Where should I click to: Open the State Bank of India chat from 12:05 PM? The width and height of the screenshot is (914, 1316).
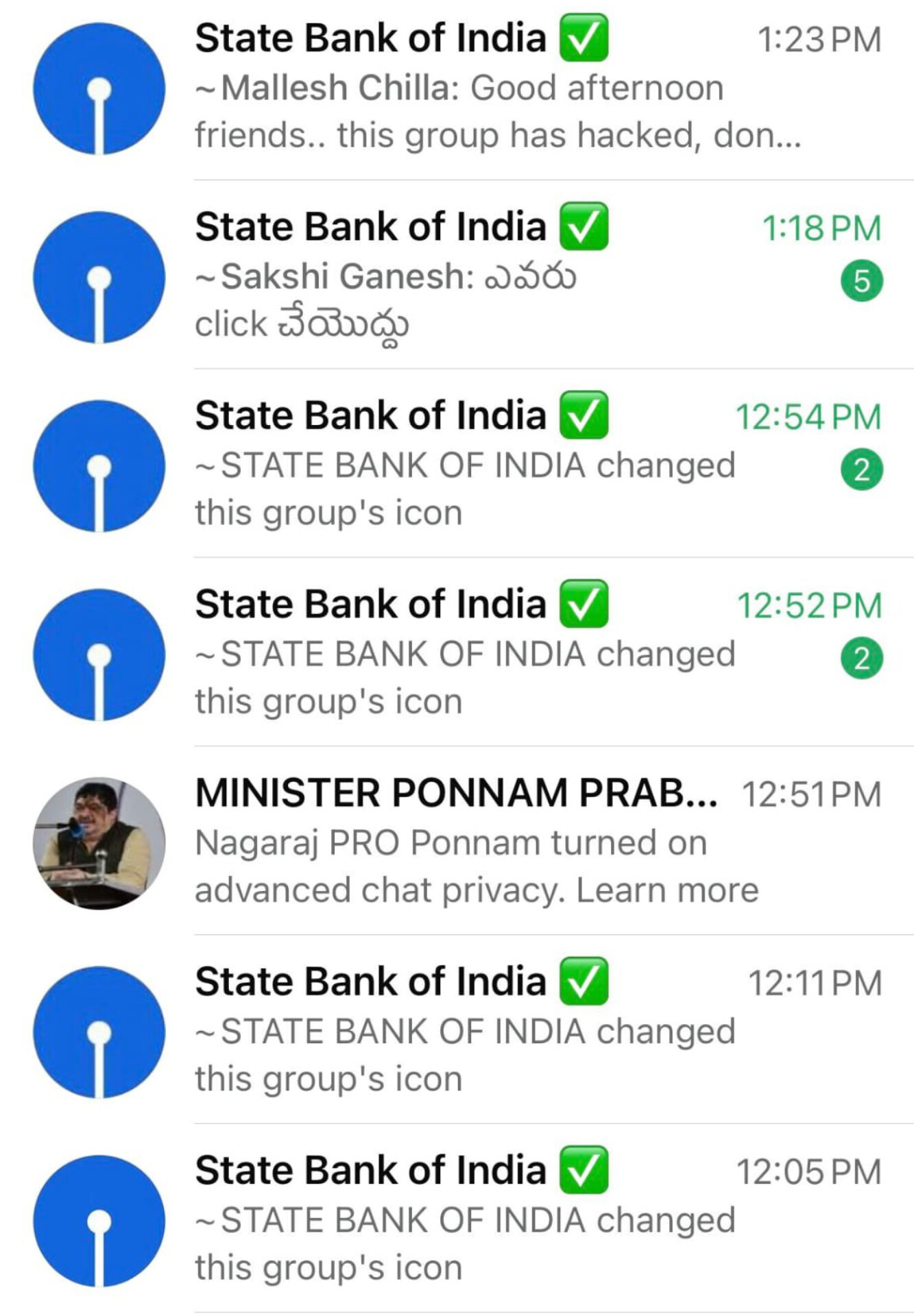[x=480, y=1220]
